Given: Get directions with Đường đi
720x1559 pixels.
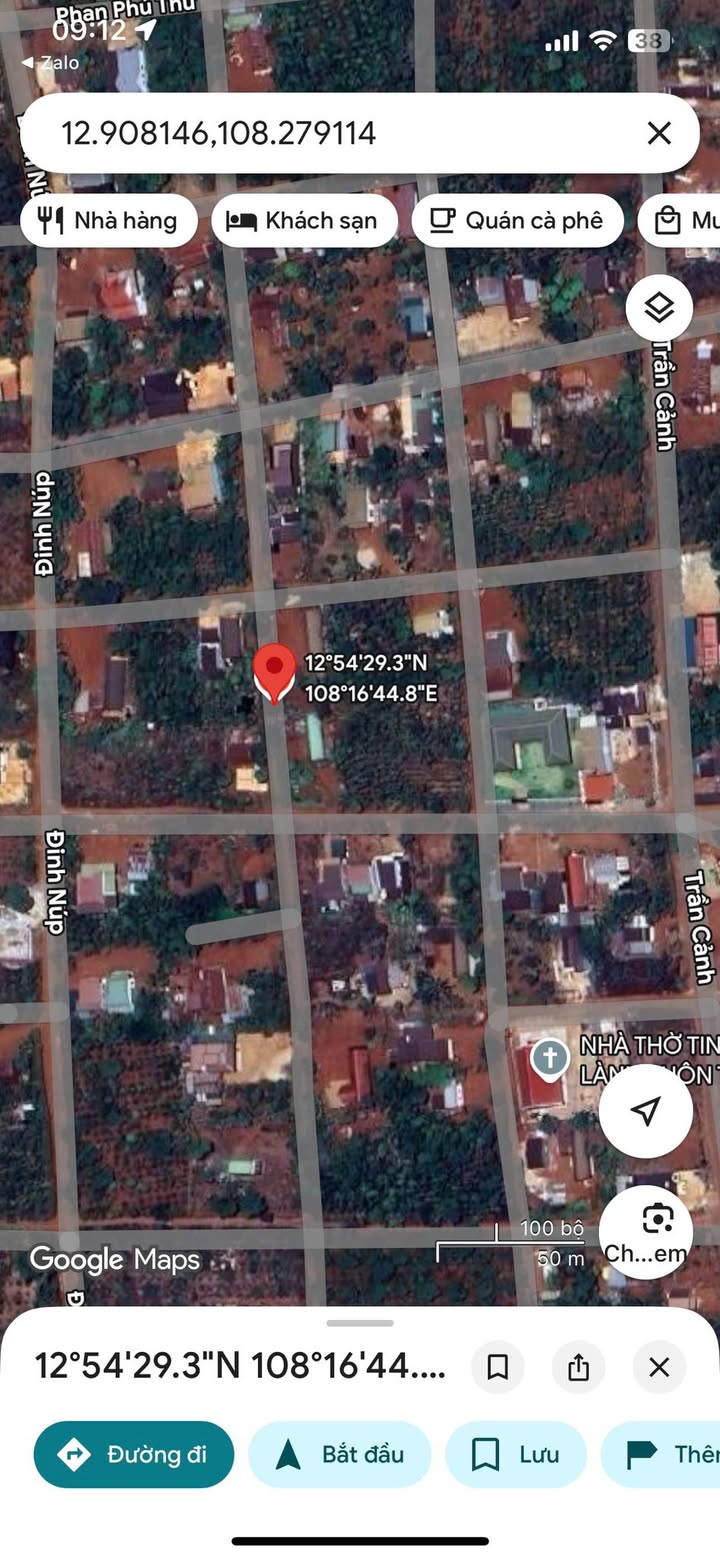Looking at the screenshot, I should coord(134,1454).
